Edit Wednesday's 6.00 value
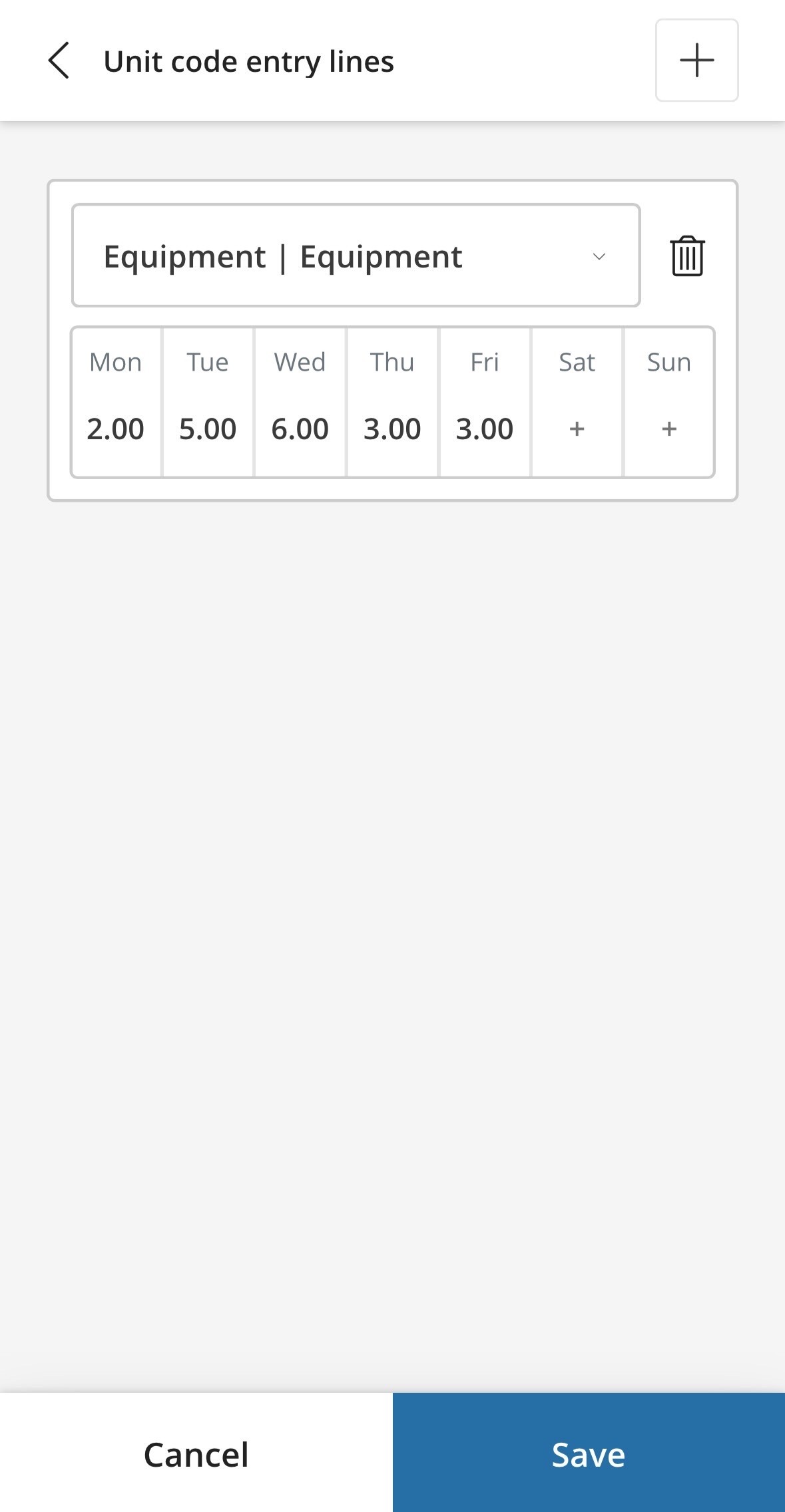 click(300, 429)
